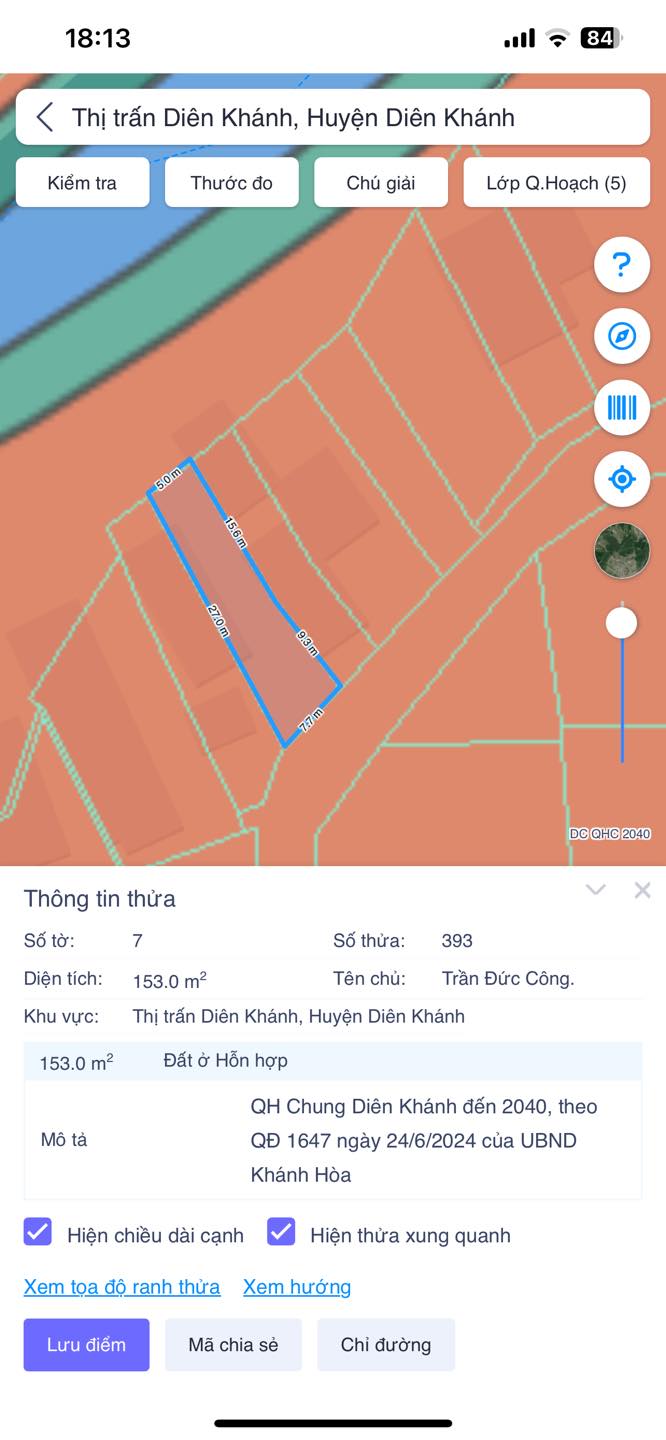Image resolution: width=666 pixels, height=1440 pixels.
Task: Tap the barcode-style stripes icon
Action: point(622,407)
